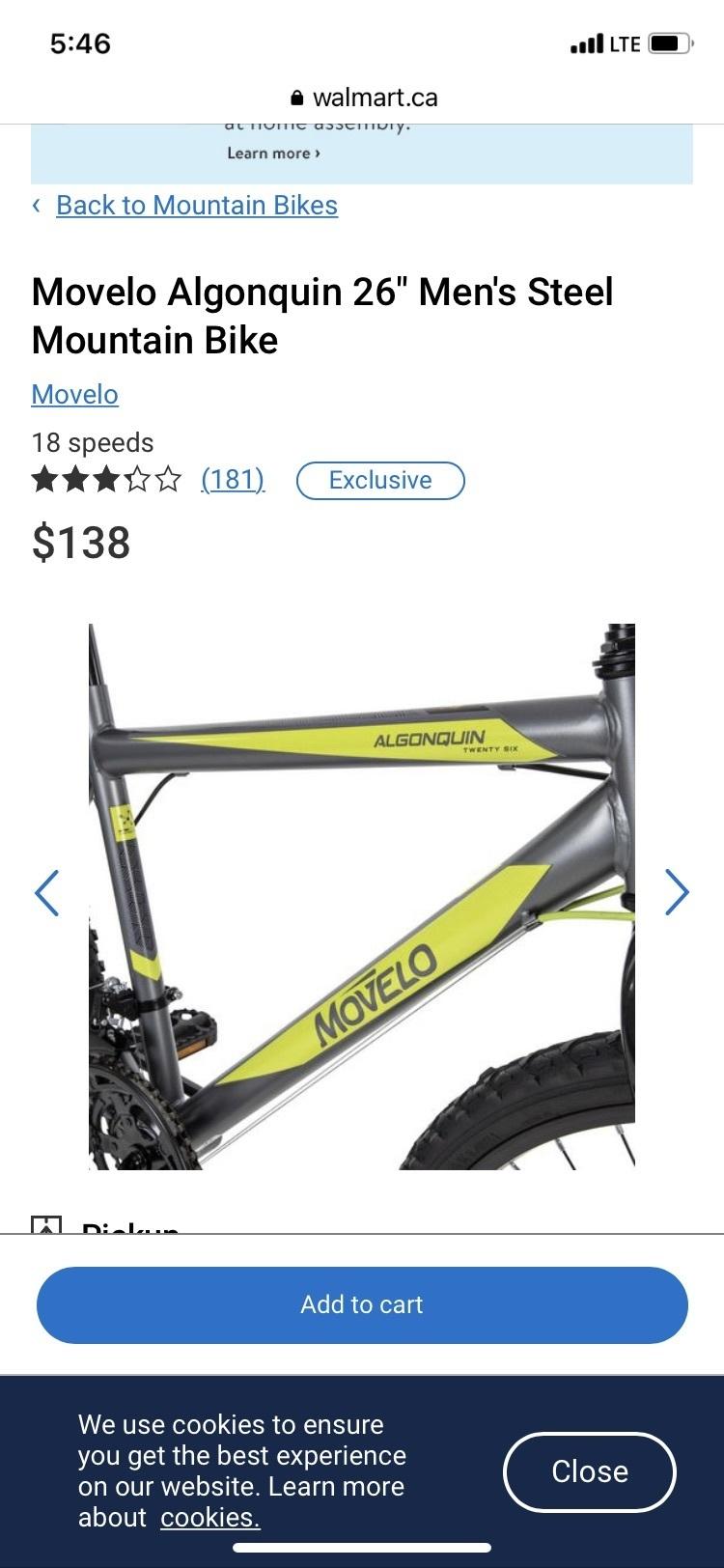This screenshot has height=1568, width=724.
Task: Open the Algonquin bike product photo
Action: point(362,896)
